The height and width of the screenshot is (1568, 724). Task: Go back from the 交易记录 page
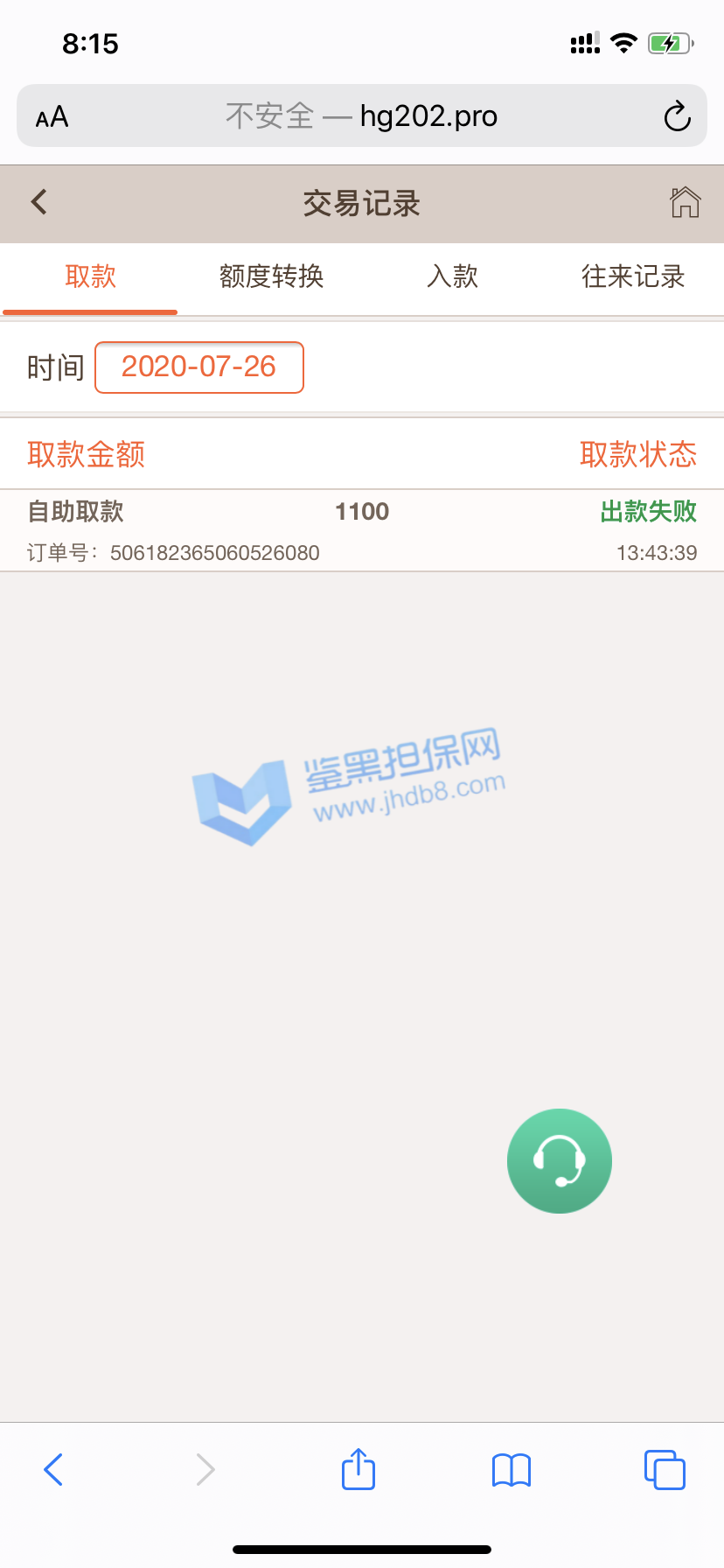pos(39,203)
